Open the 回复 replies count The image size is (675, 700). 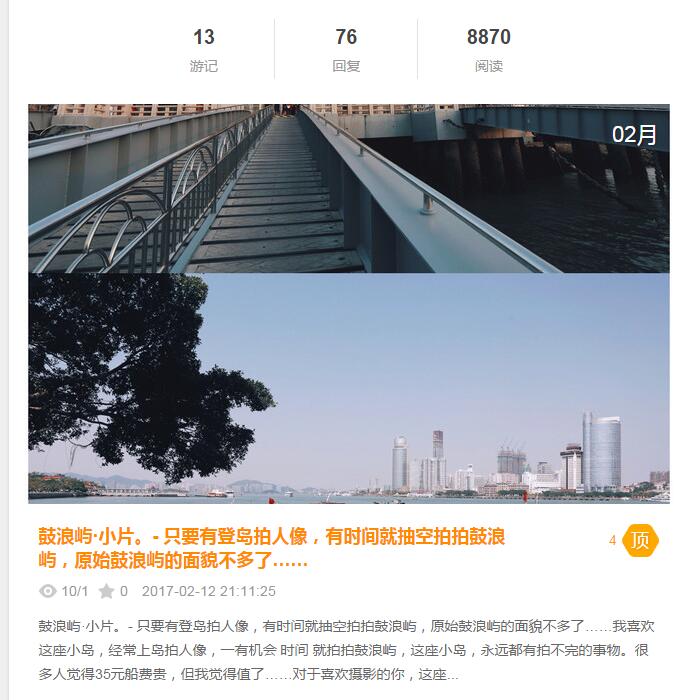pos(346,49)
